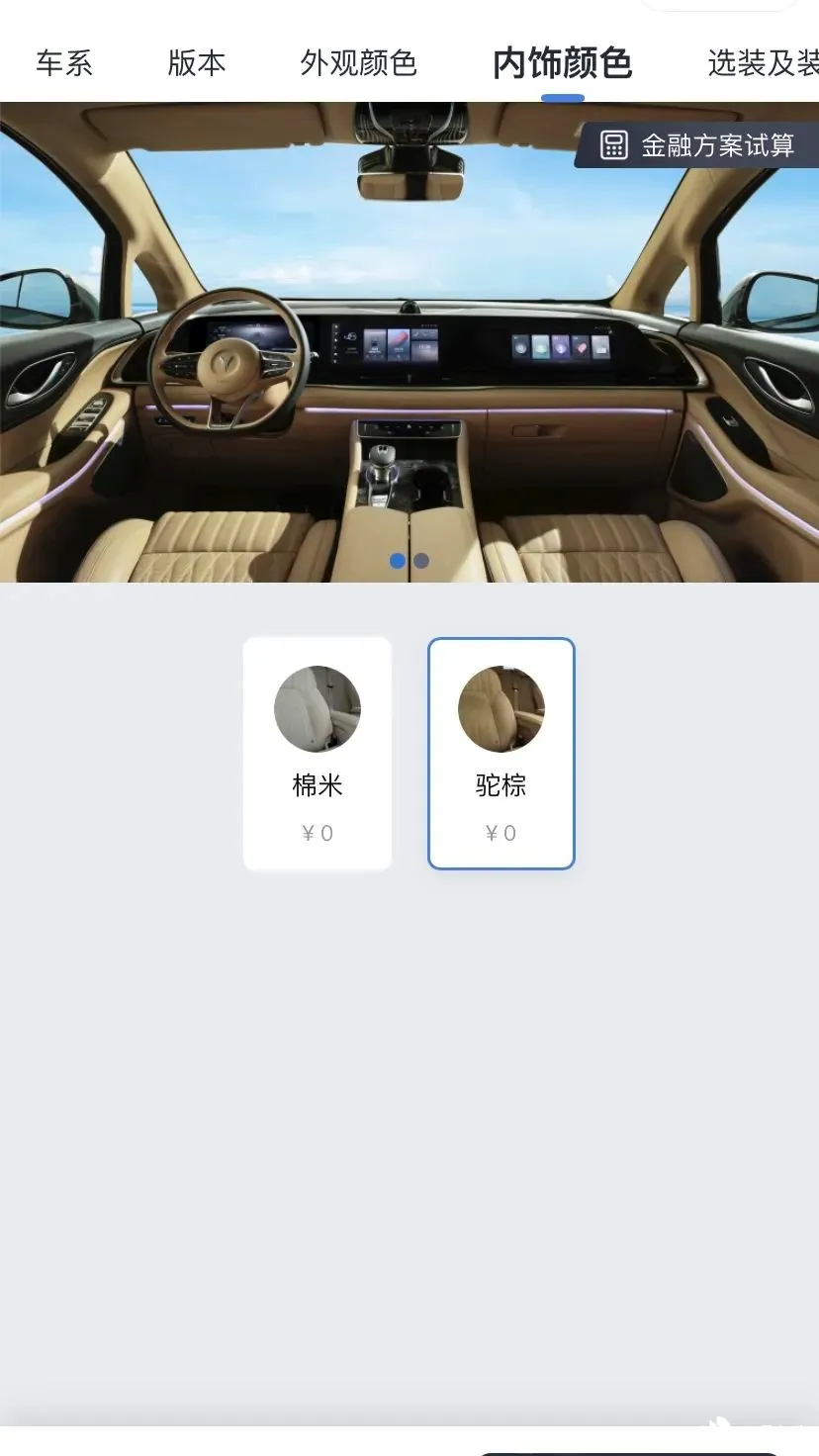Select the 棉米 interior color
Image resolution: width=819 pixels, height=1456 pixels.
pos(318,754)
